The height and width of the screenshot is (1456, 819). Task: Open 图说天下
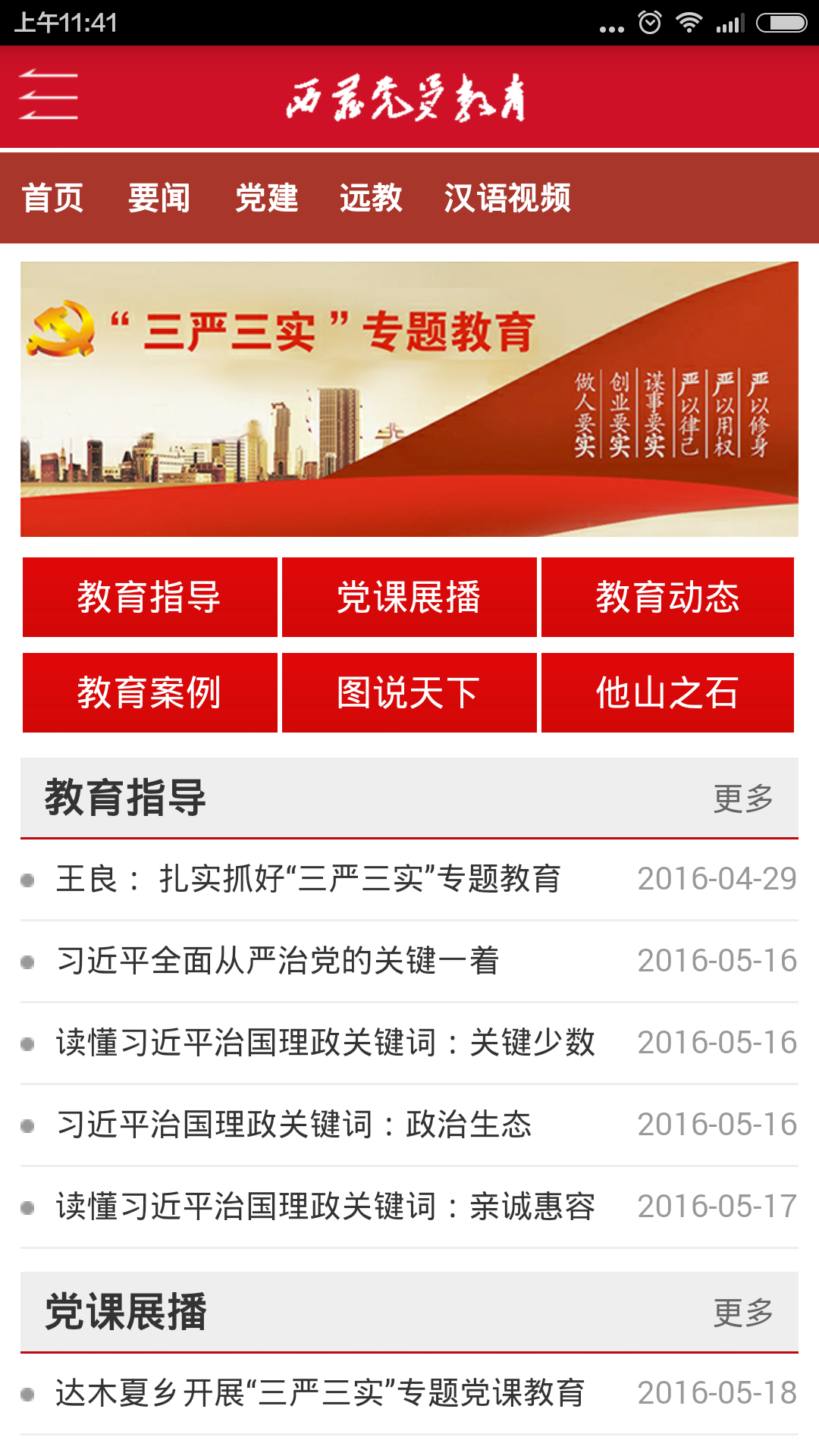[409, 692]
